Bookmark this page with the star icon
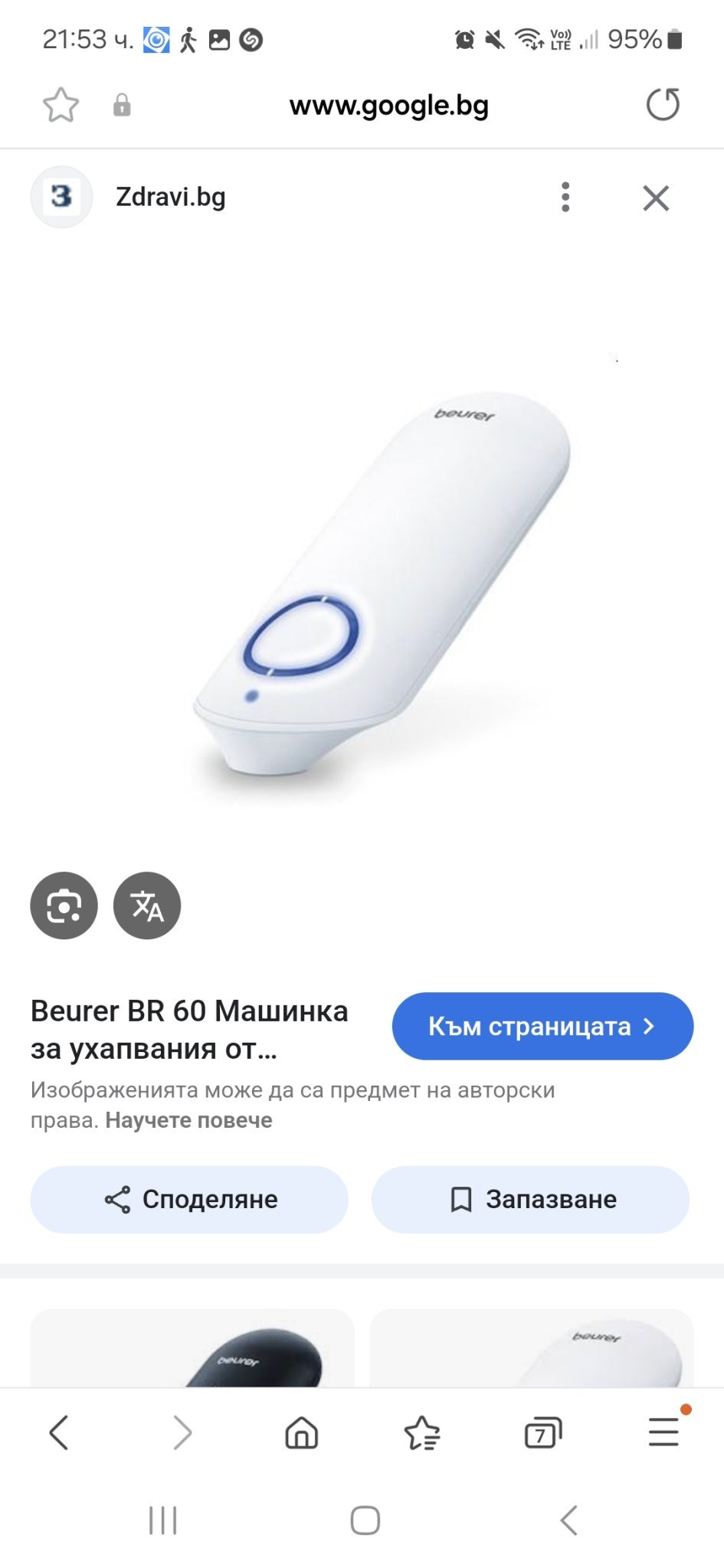This screenshot has height=1568, width=724. pyautogui.click(x=61, y=106)
